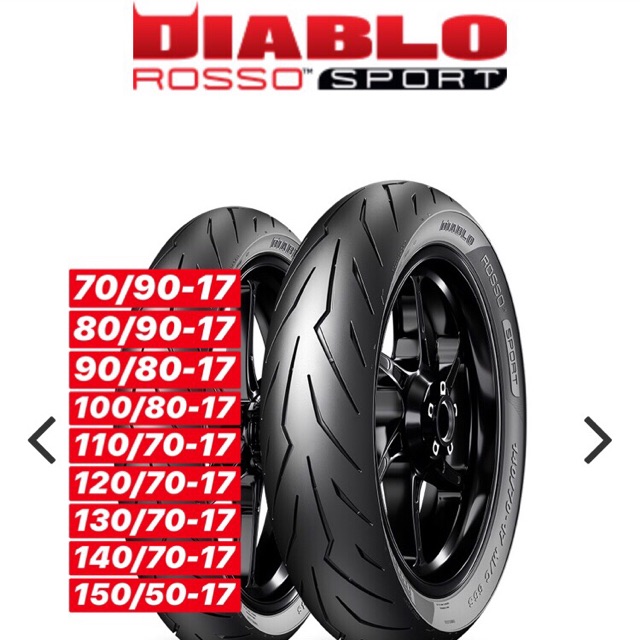Go to the previous product image
The width and height of the screenshot is (640, 640).
pos(42,439)
